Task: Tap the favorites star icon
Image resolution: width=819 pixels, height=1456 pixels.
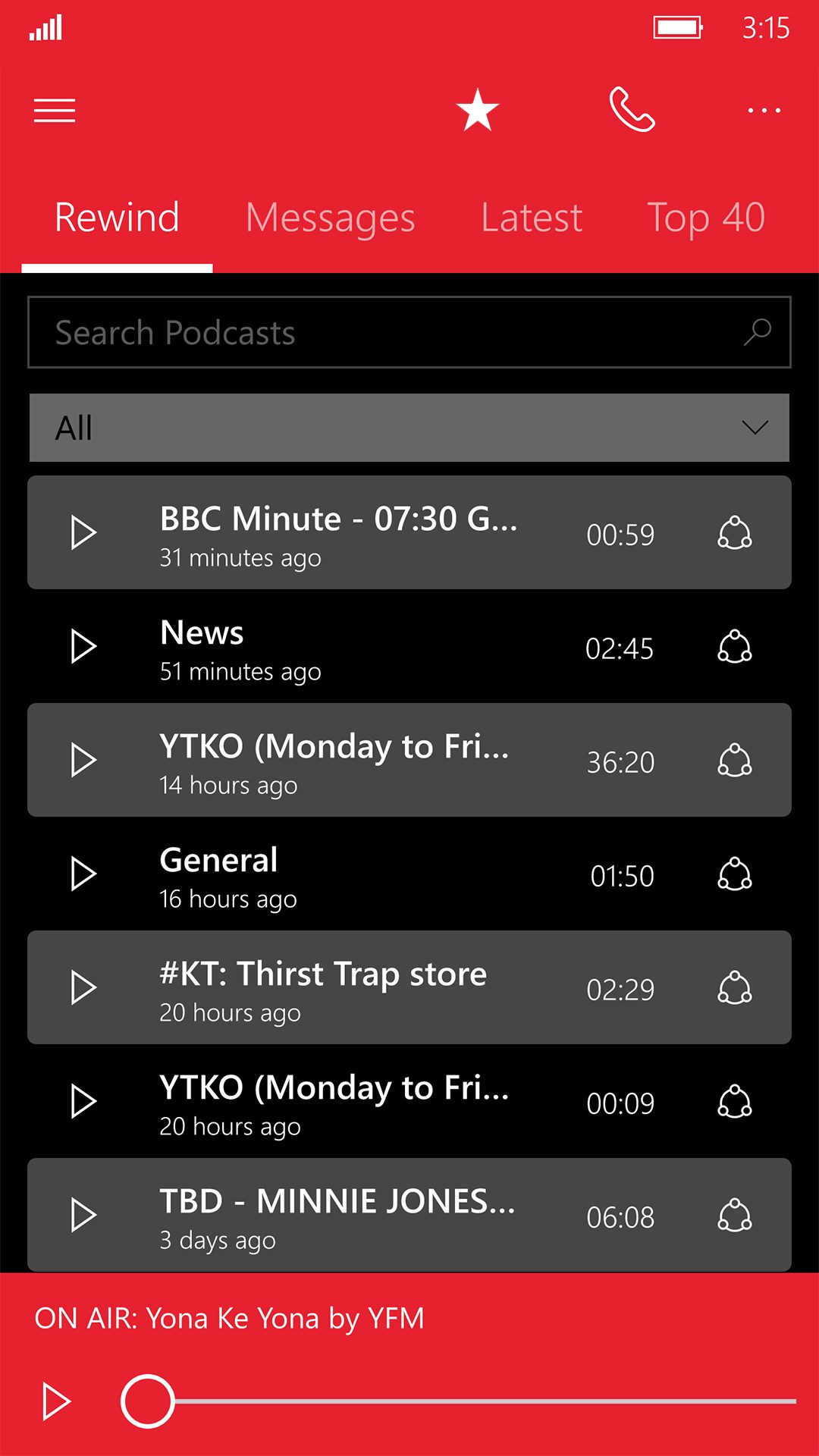Action: coord(478,111)
